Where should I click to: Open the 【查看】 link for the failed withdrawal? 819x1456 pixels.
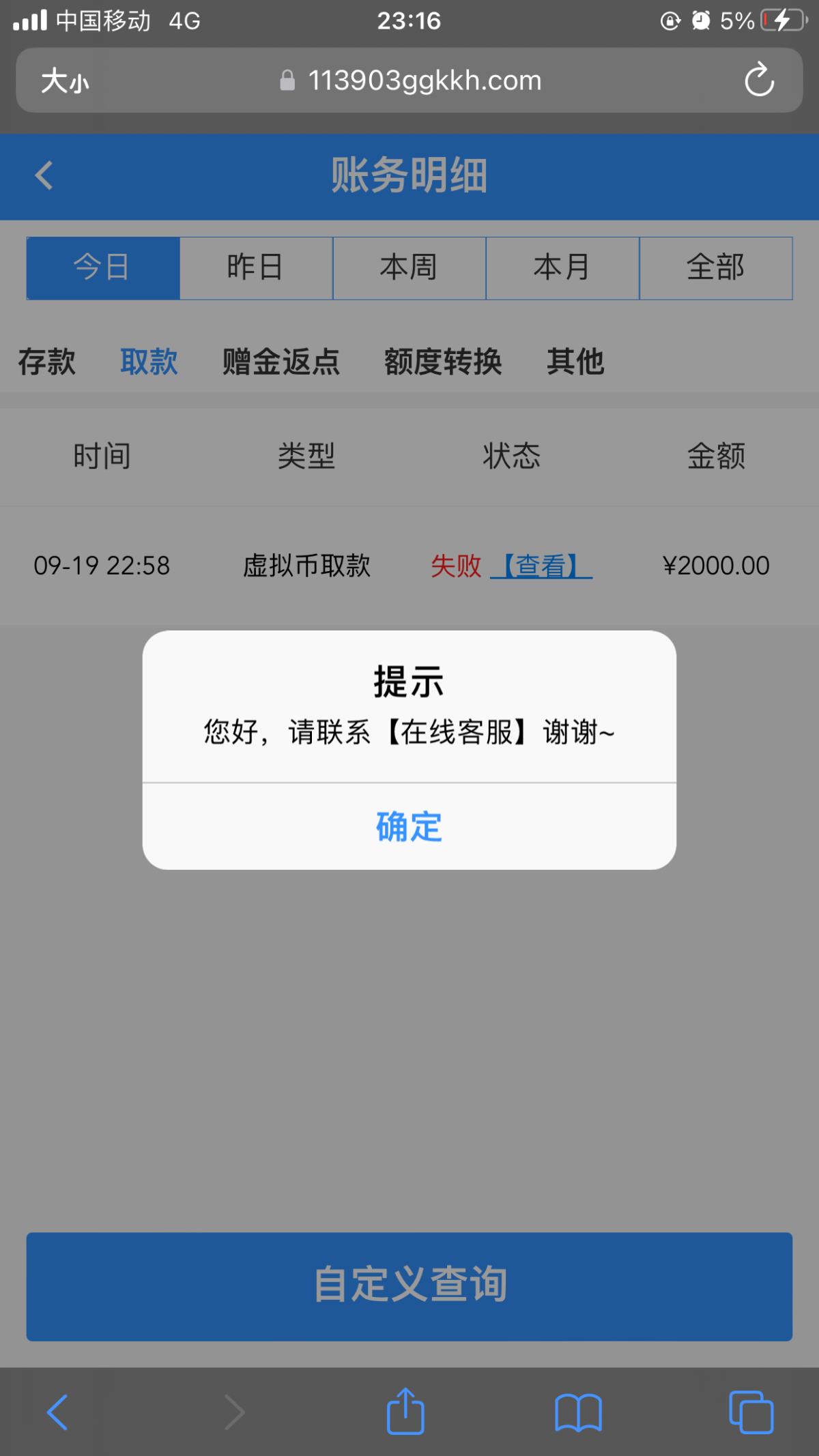point(541,566)
